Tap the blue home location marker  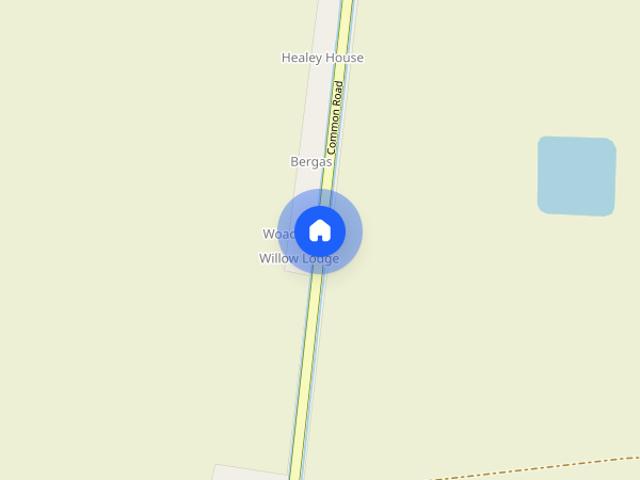tap(320, 231)
